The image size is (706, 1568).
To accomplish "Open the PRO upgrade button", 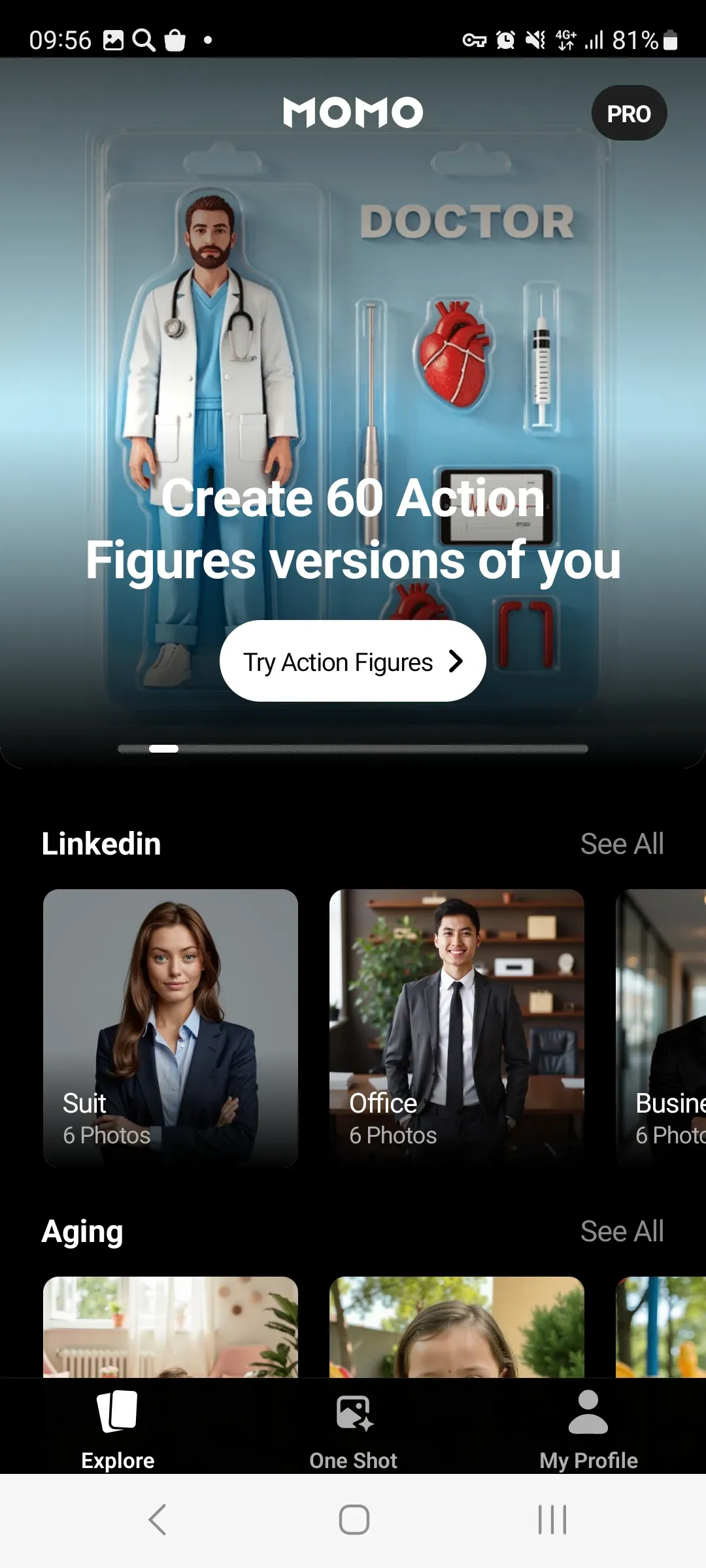I will pyautogui.click(x=629, y=113).
